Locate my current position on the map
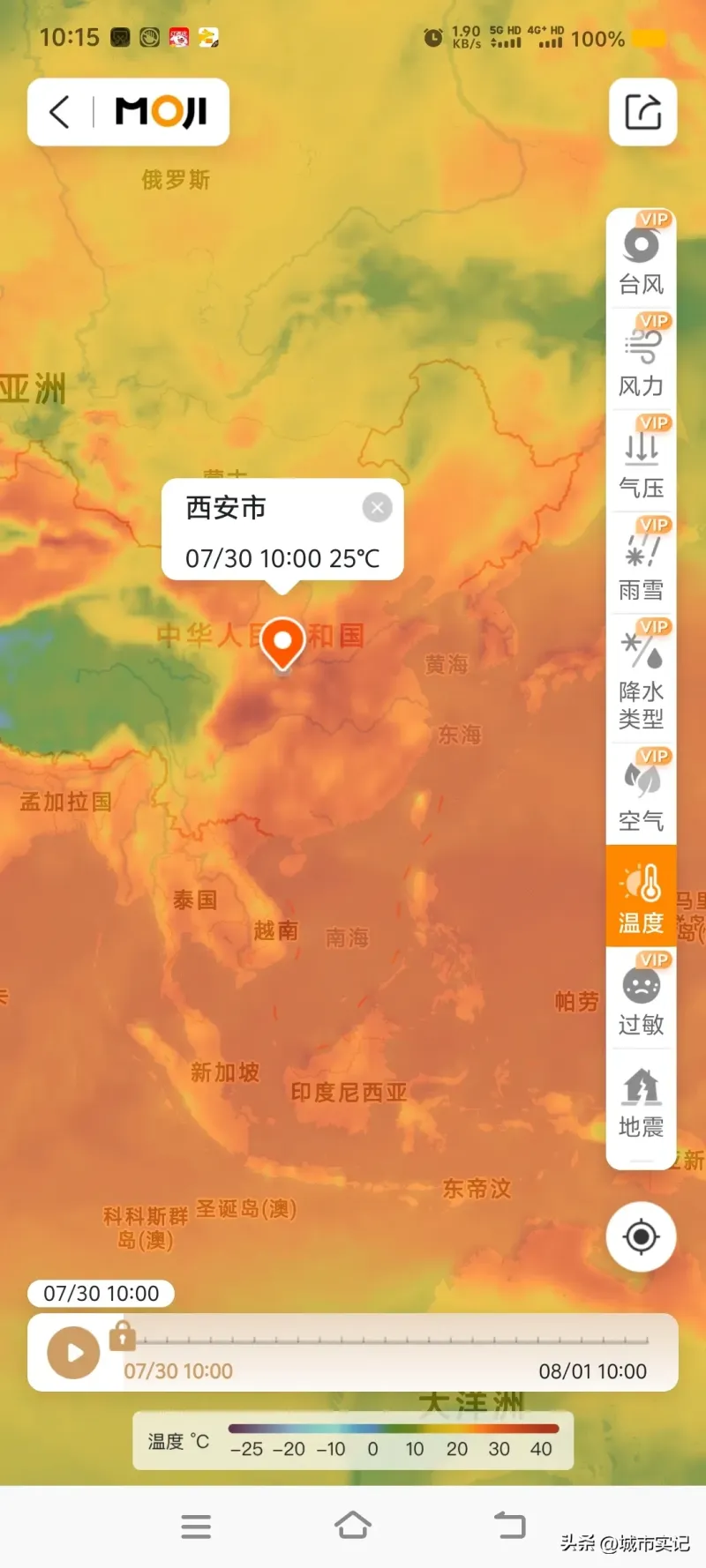 click(642, 1236)
